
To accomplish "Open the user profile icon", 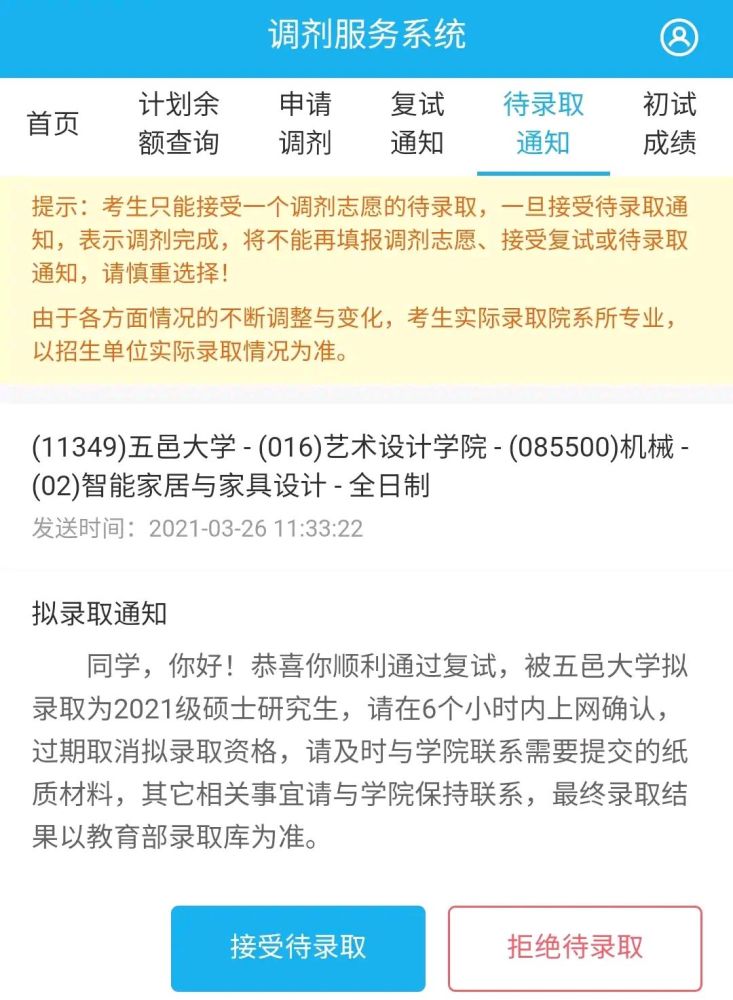I will pos(679,38).
